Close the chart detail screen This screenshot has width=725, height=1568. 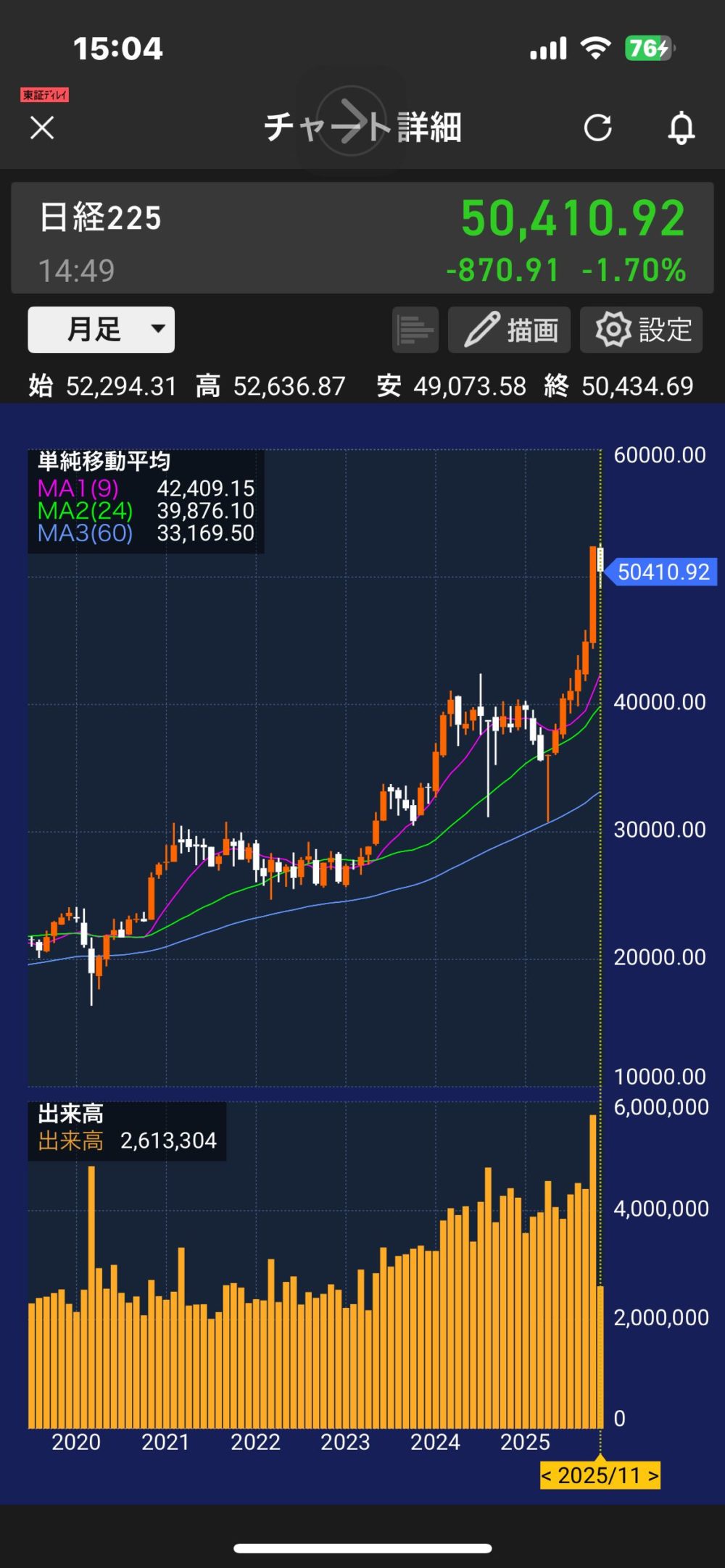coord(42,128)
